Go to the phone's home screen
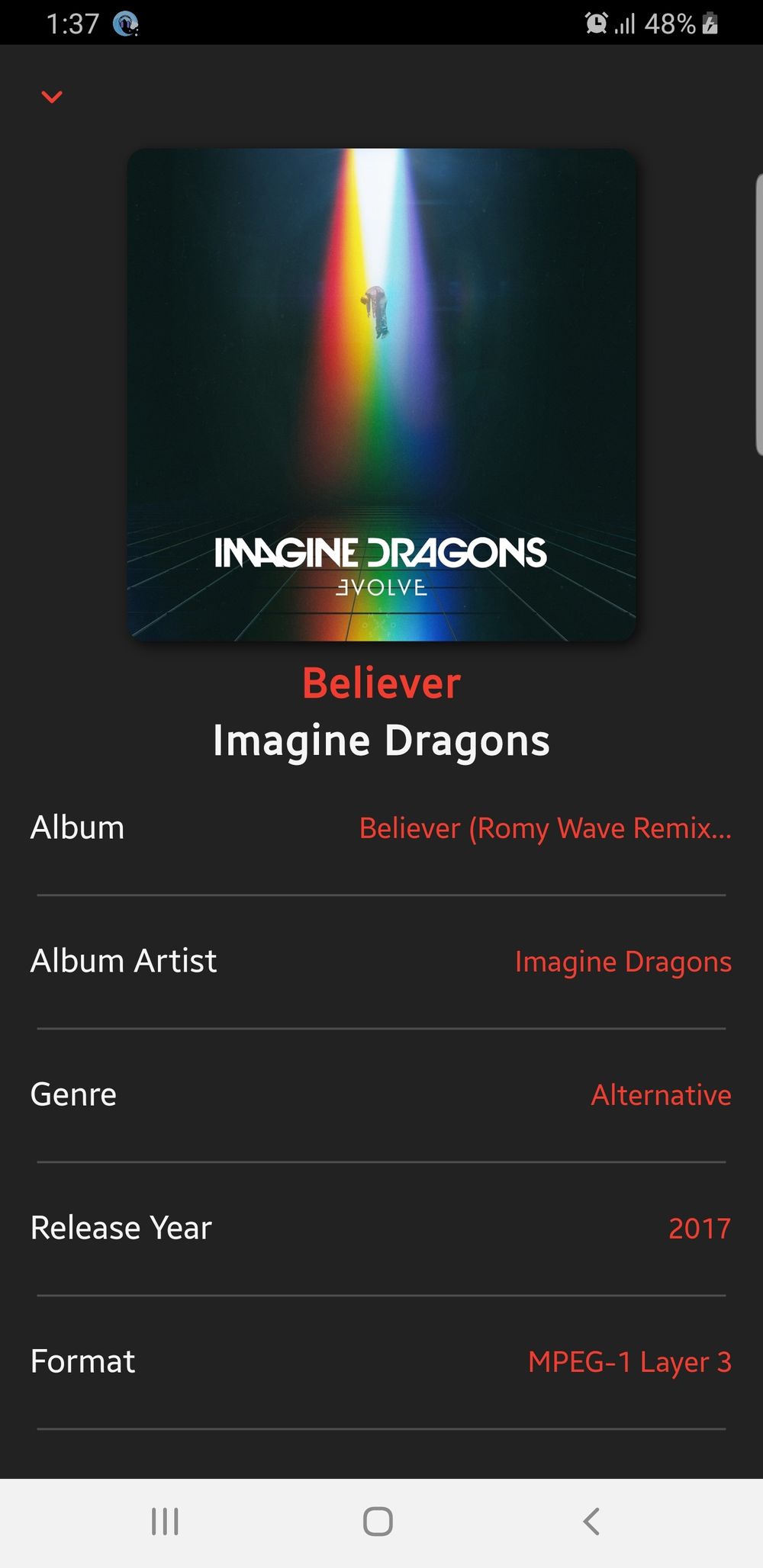Viewport: 763px width, 1568px height. tap(378, 1521)
